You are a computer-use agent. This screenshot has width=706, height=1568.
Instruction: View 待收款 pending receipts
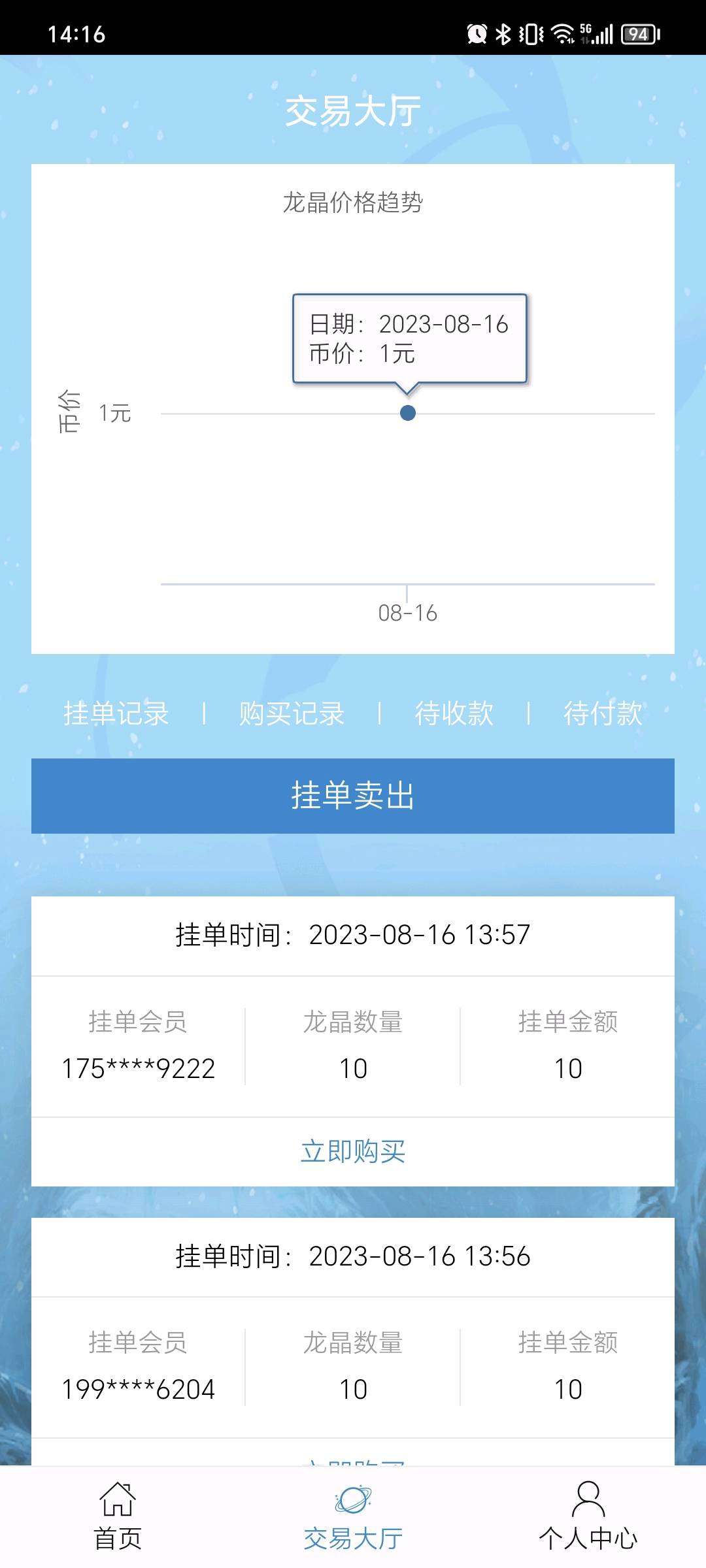click(x=454, y=713)
